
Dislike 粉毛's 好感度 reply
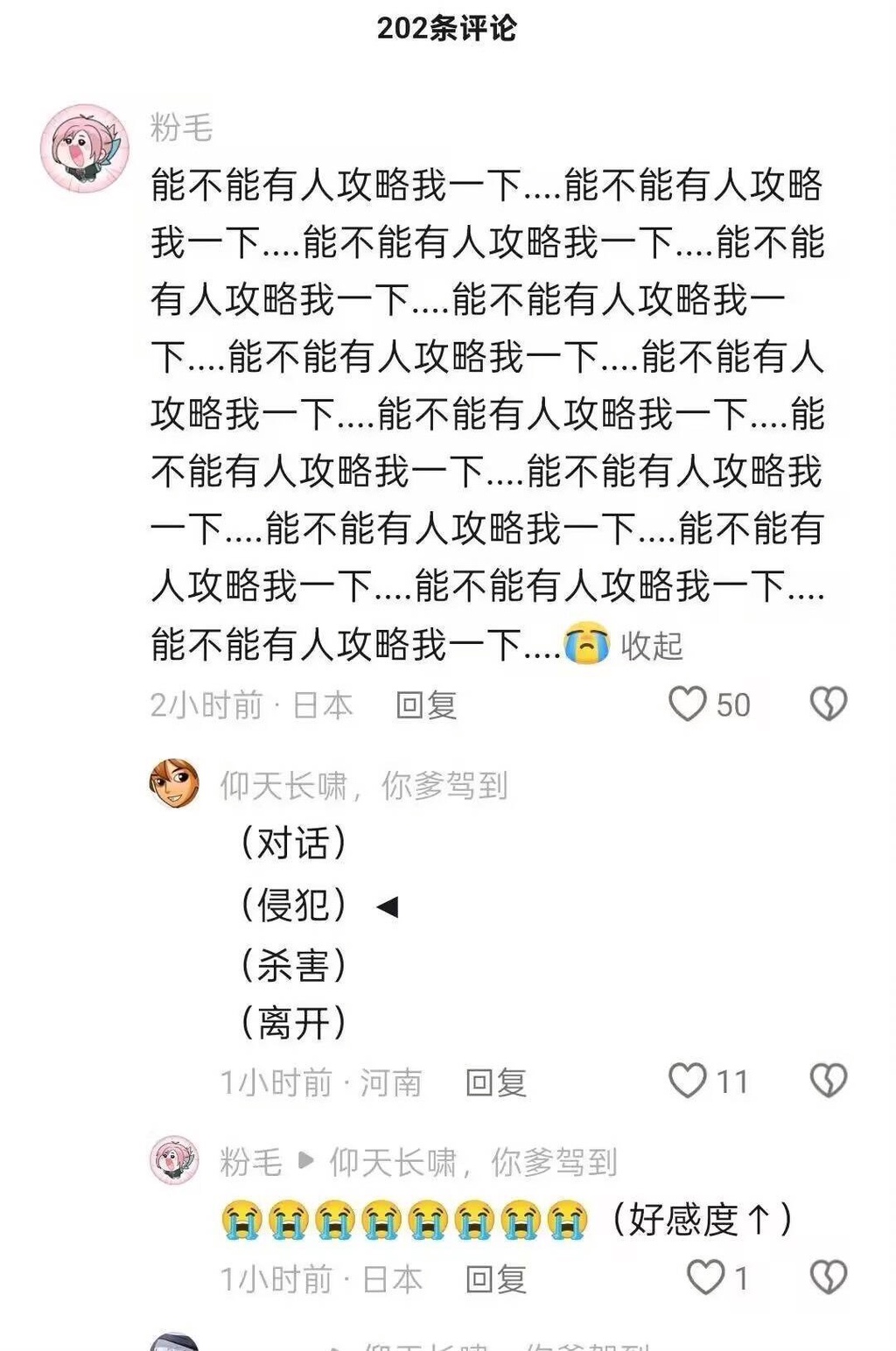coord(828,1277)
